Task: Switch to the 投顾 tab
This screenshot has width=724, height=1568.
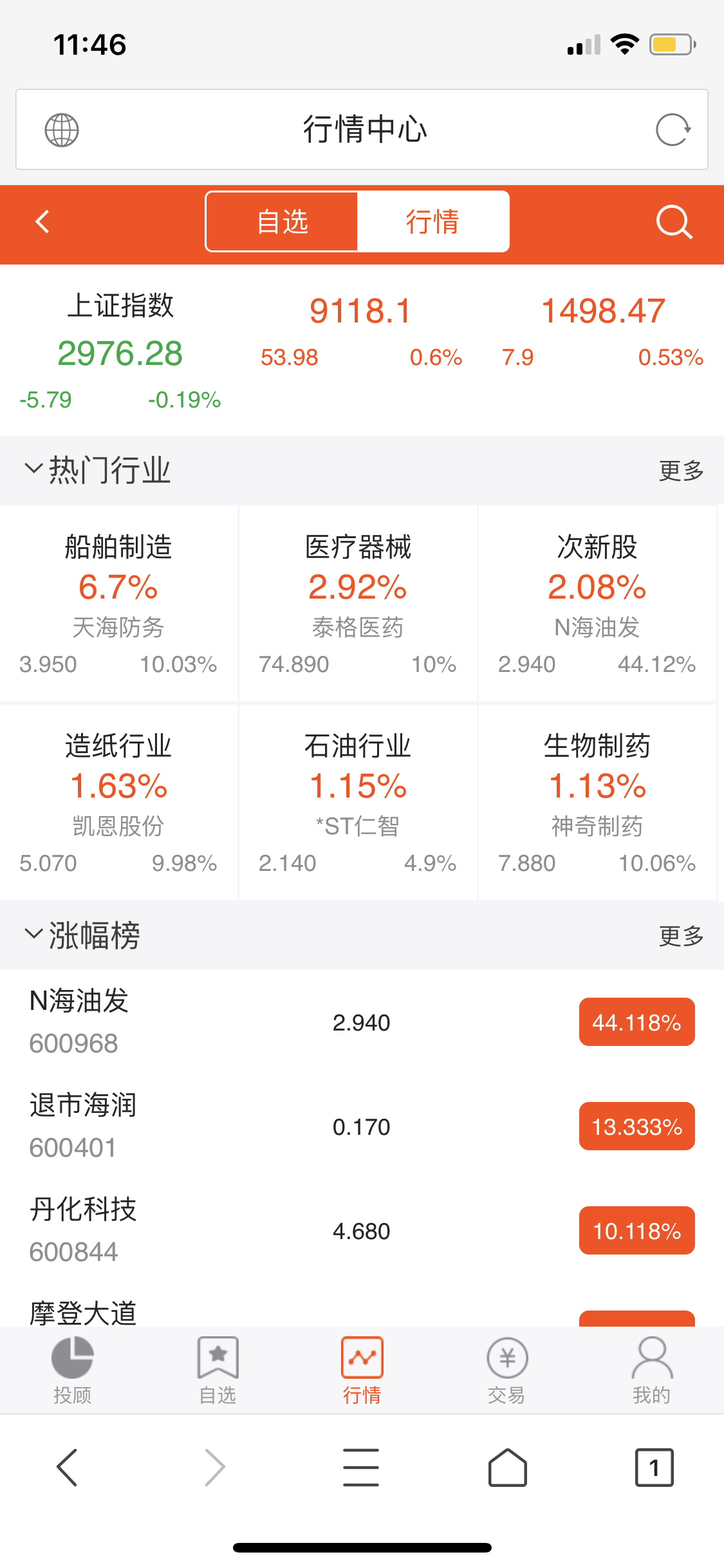Action: [x=72, y=1370]
